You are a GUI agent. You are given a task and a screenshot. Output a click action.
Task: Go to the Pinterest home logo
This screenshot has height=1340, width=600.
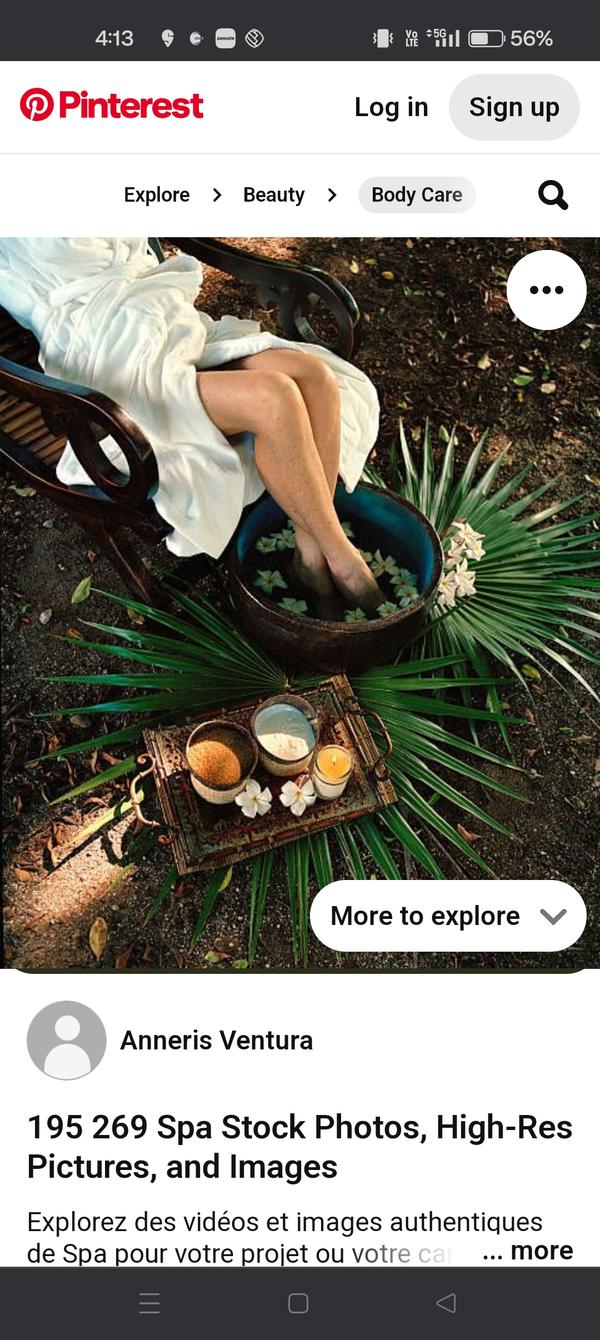(x=111, y=105)
